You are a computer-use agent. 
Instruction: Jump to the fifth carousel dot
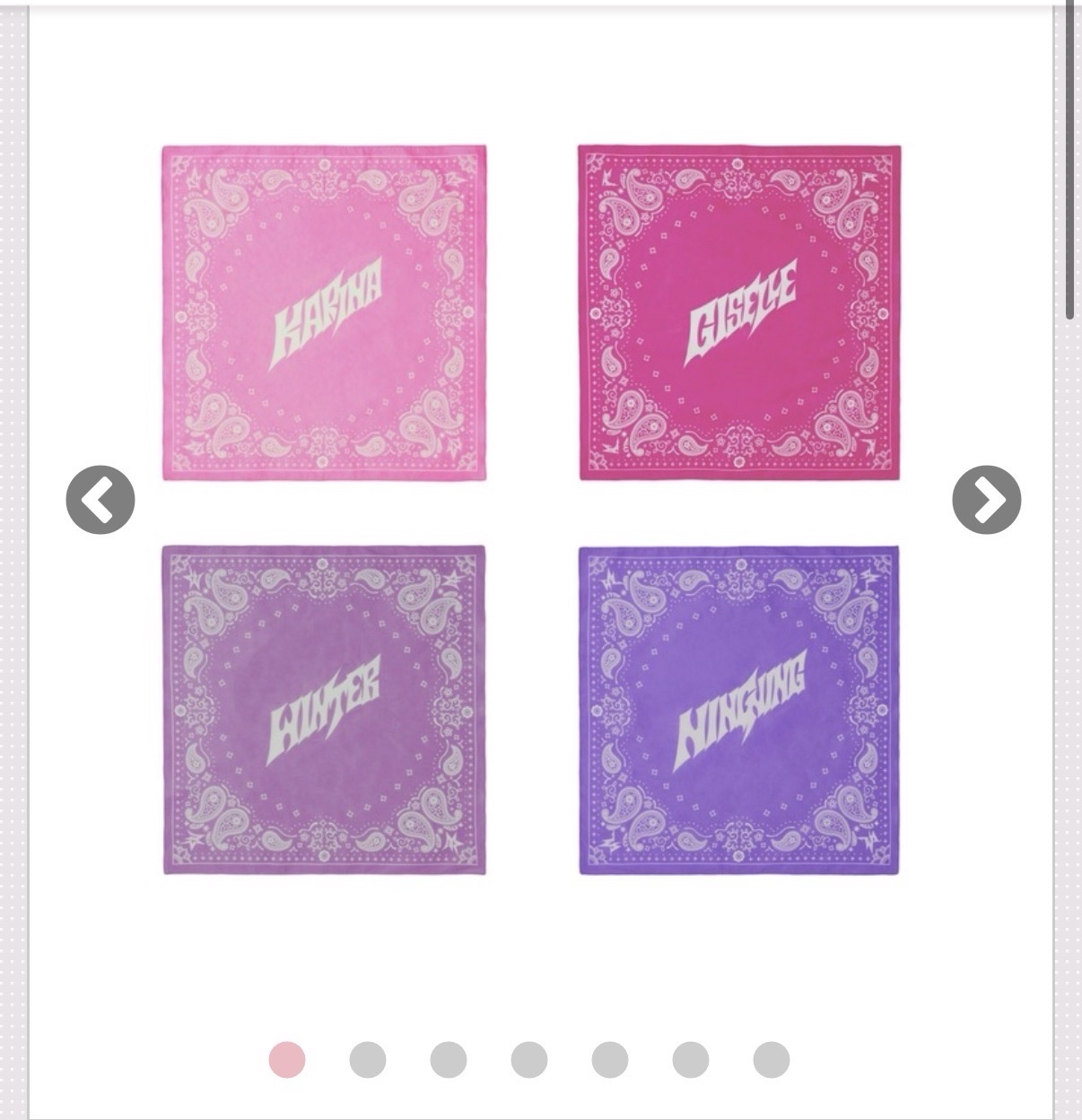610,1060
